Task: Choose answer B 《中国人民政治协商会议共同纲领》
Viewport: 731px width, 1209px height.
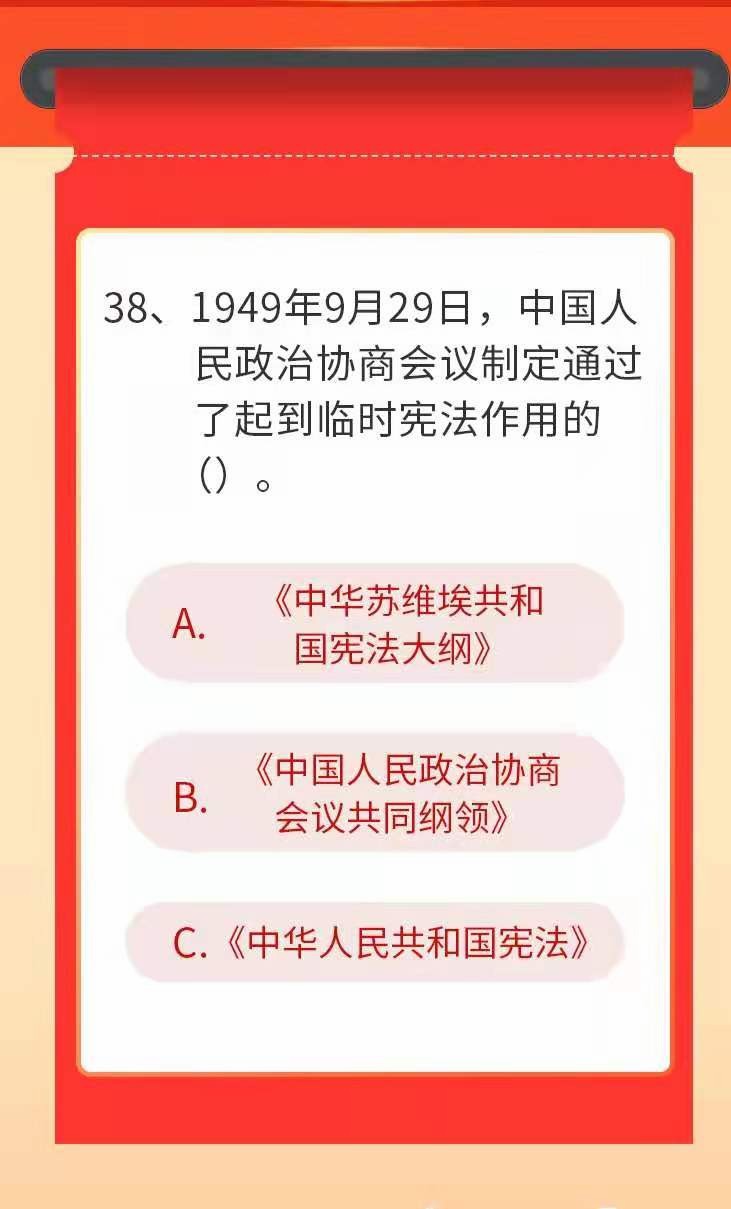Action: tap(375, 794)
